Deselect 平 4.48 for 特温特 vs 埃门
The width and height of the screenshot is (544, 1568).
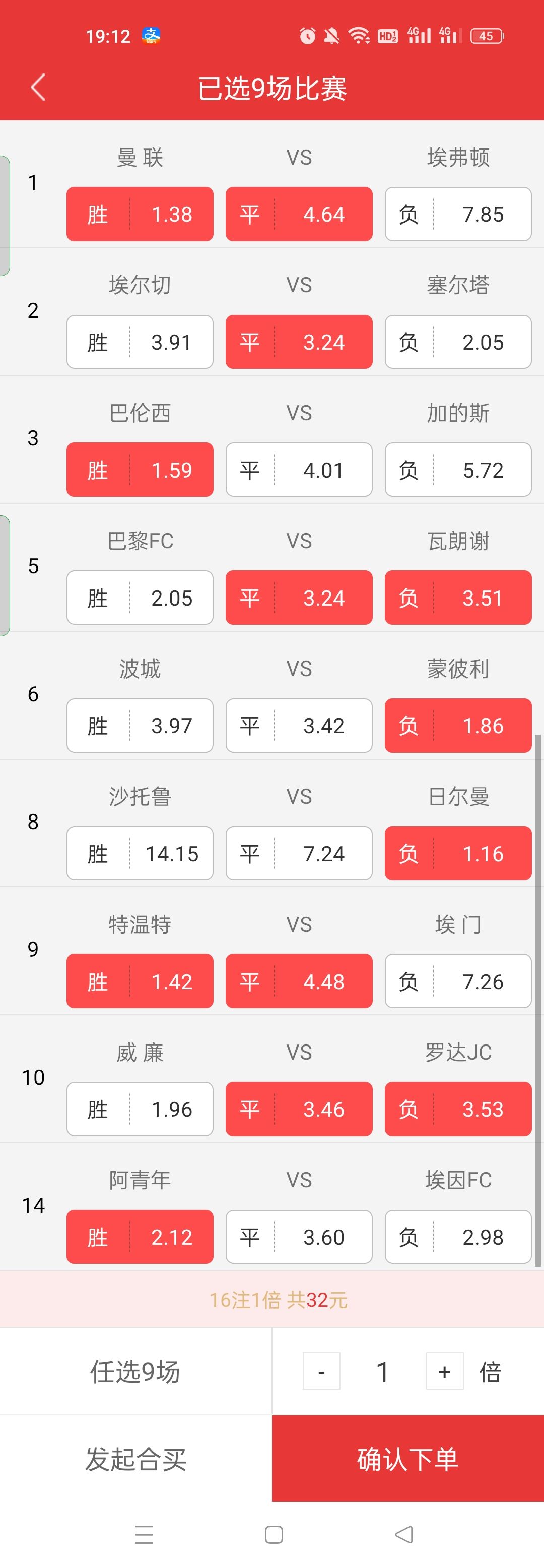pos(299,981)
